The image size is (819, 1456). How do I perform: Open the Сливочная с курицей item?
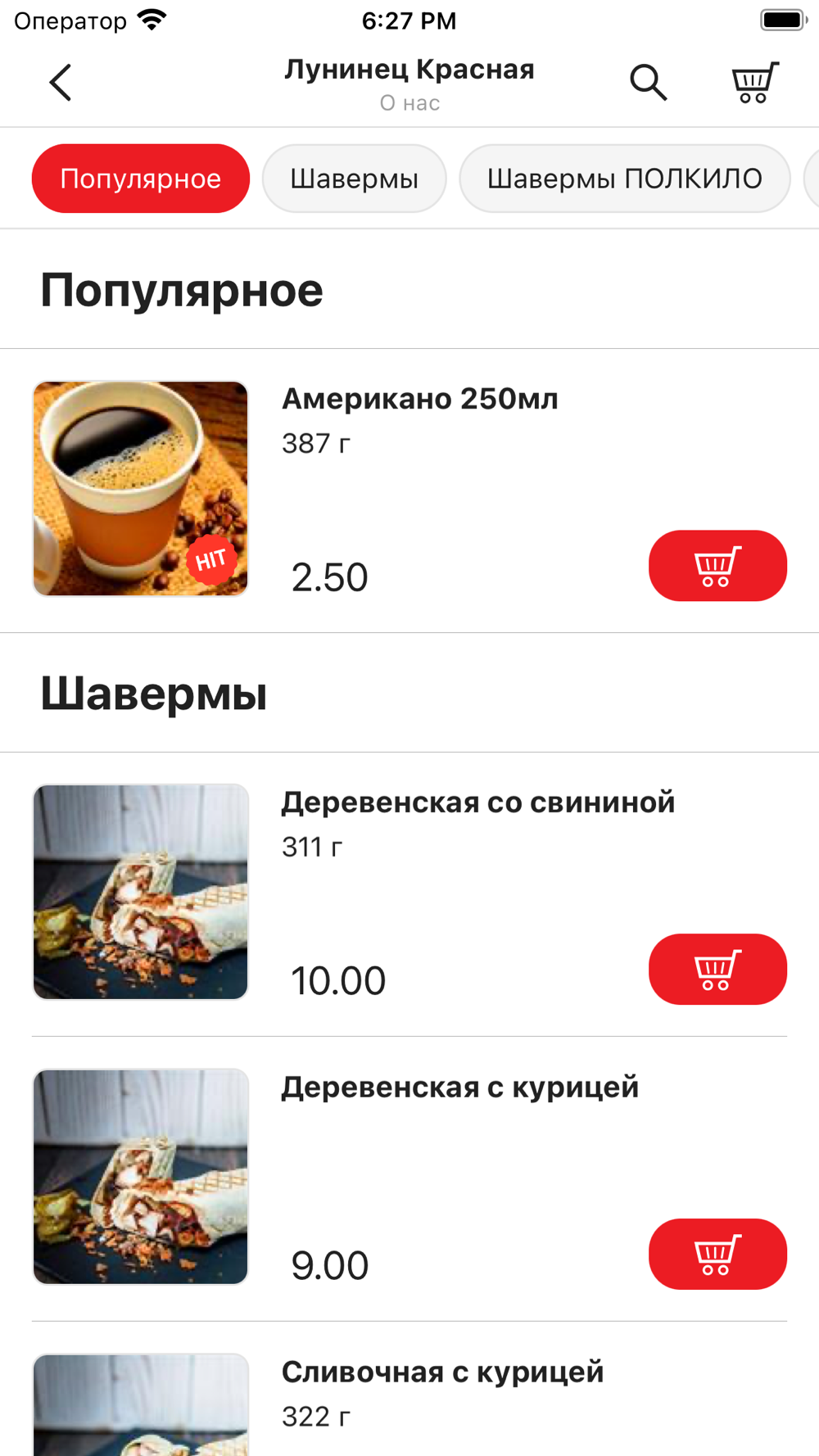point(409,1405)
